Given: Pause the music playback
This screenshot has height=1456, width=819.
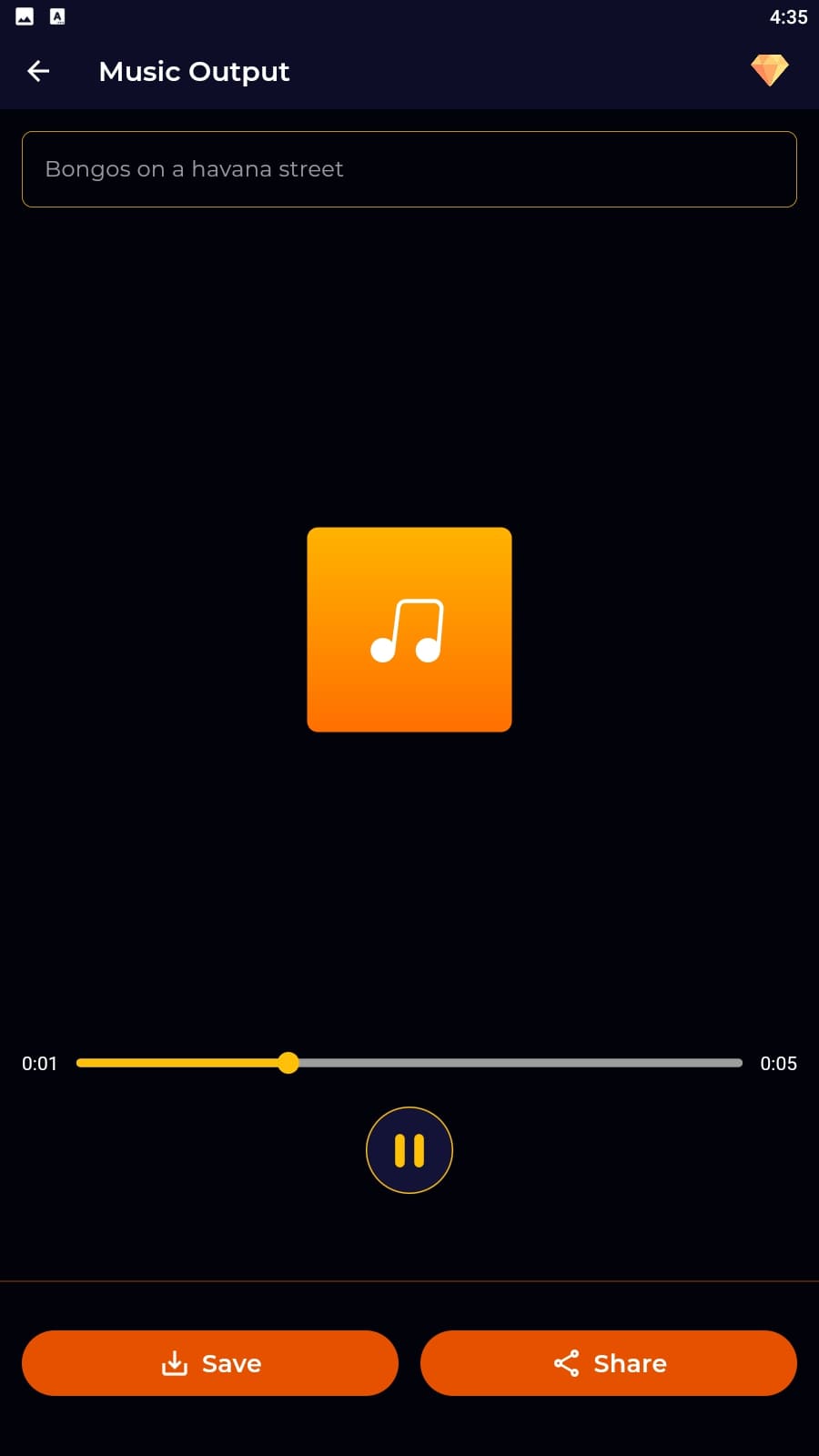Looking at the screenshot, I should (x=409, y=1150).
